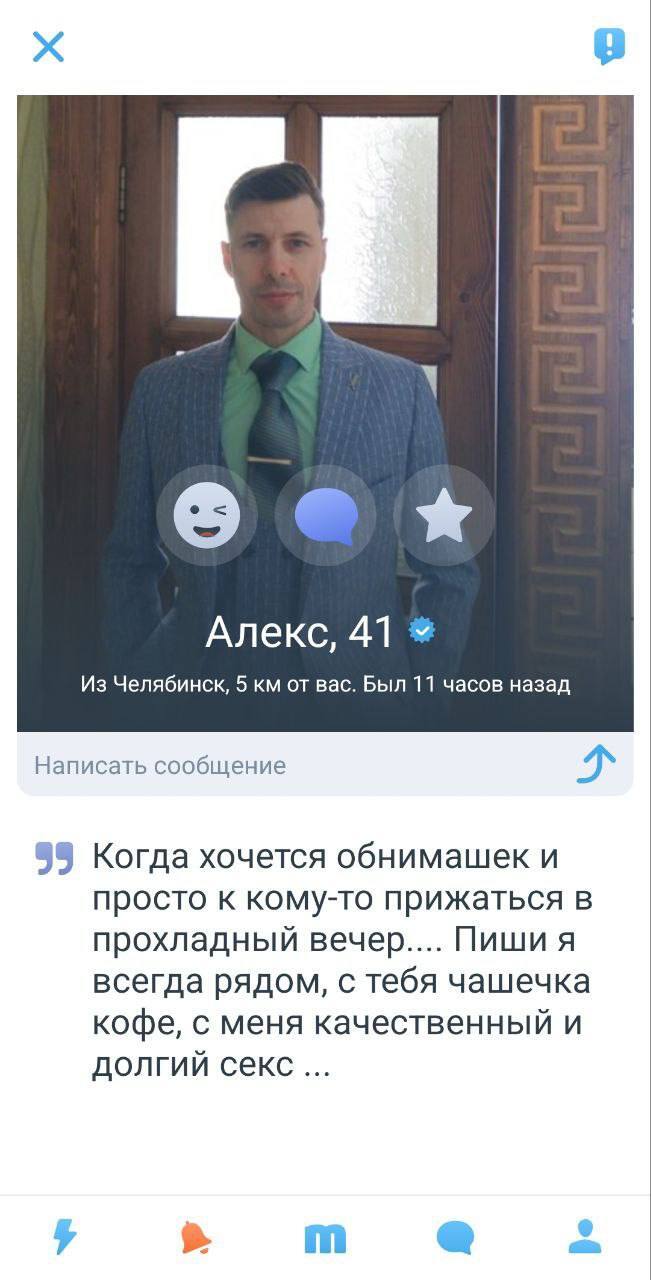
Task: Open the lightning bolt tab
Action: pos(65,1237)
